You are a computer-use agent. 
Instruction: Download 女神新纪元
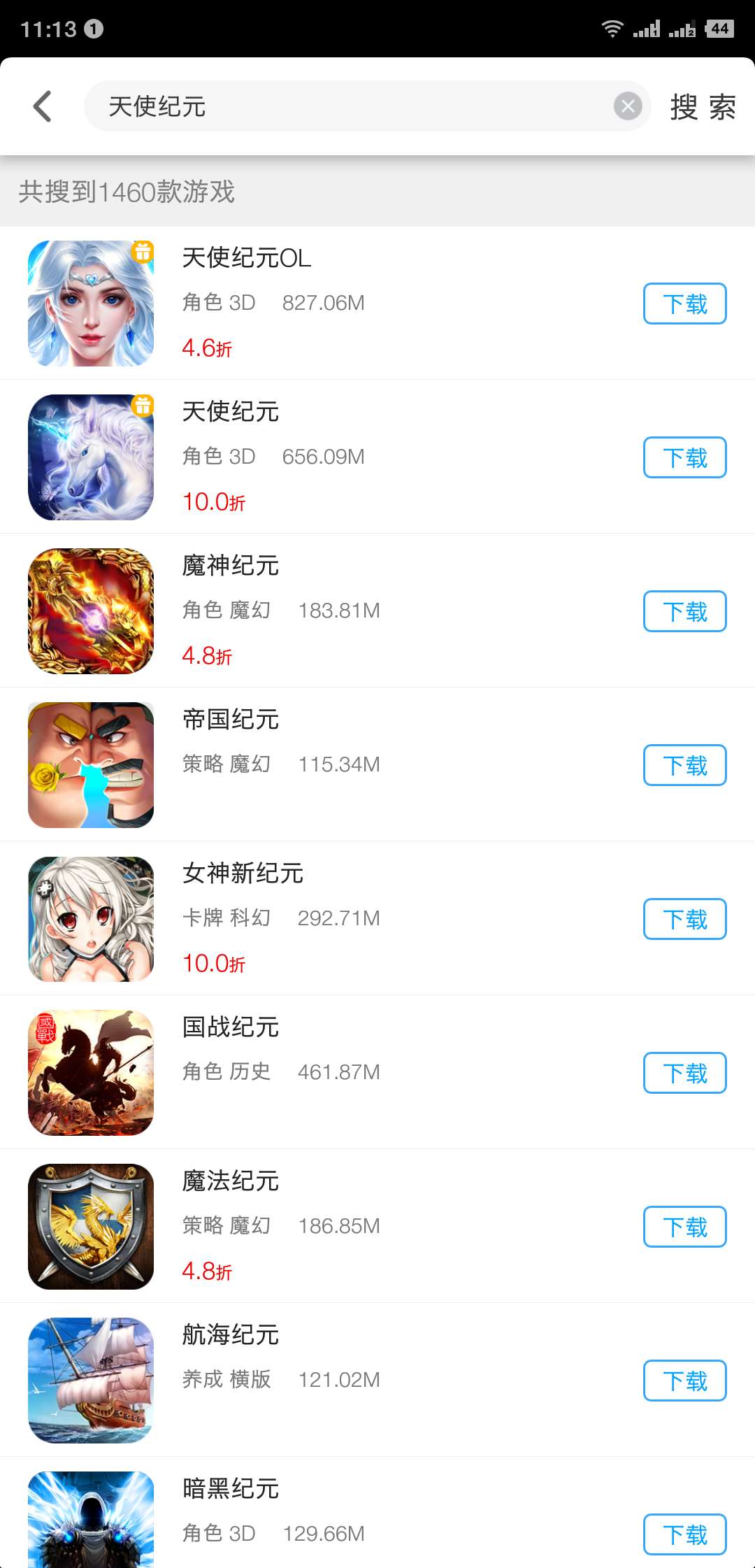click(x=684, y=919)
